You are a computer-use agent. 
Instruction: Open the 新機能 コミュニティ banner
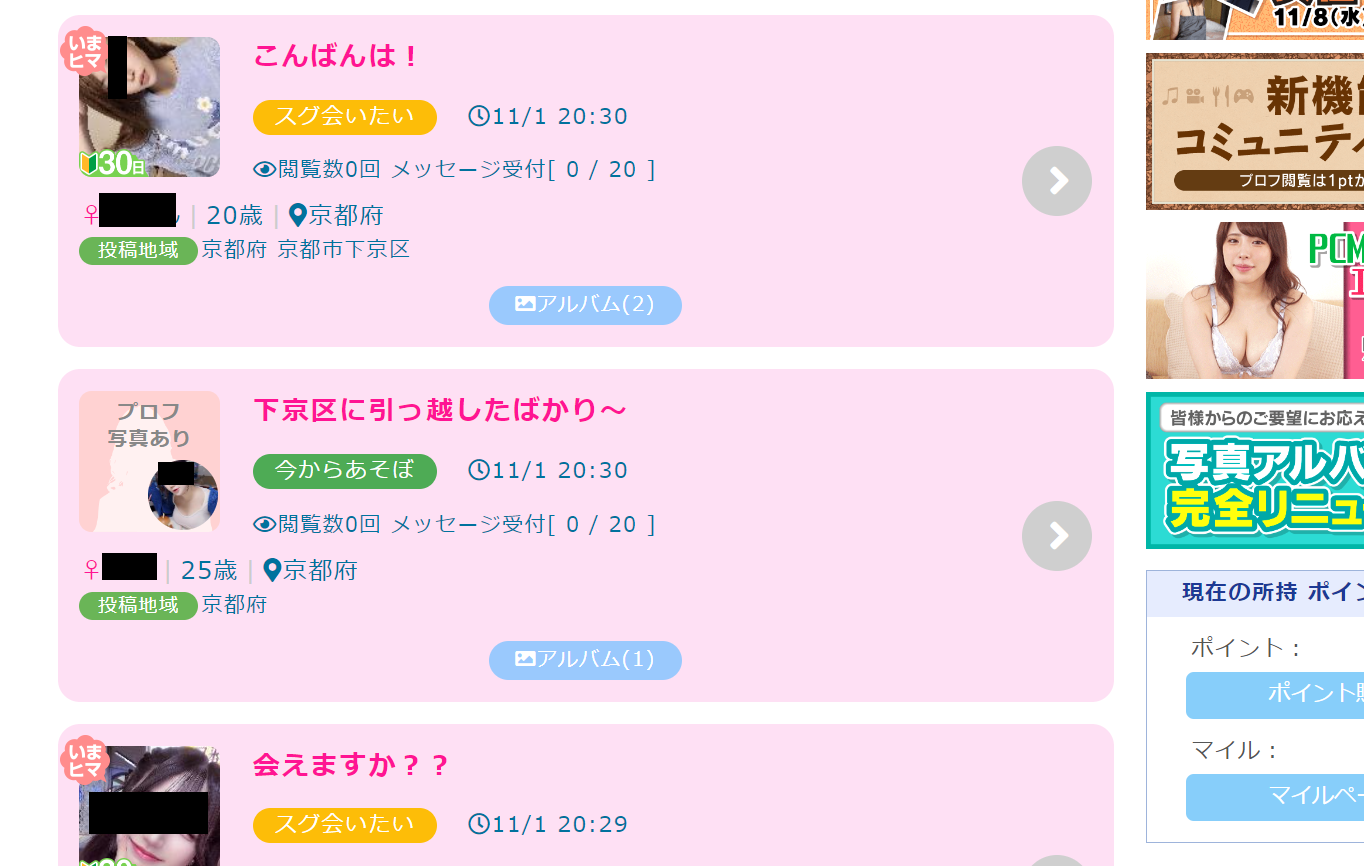coord(1255,131)
